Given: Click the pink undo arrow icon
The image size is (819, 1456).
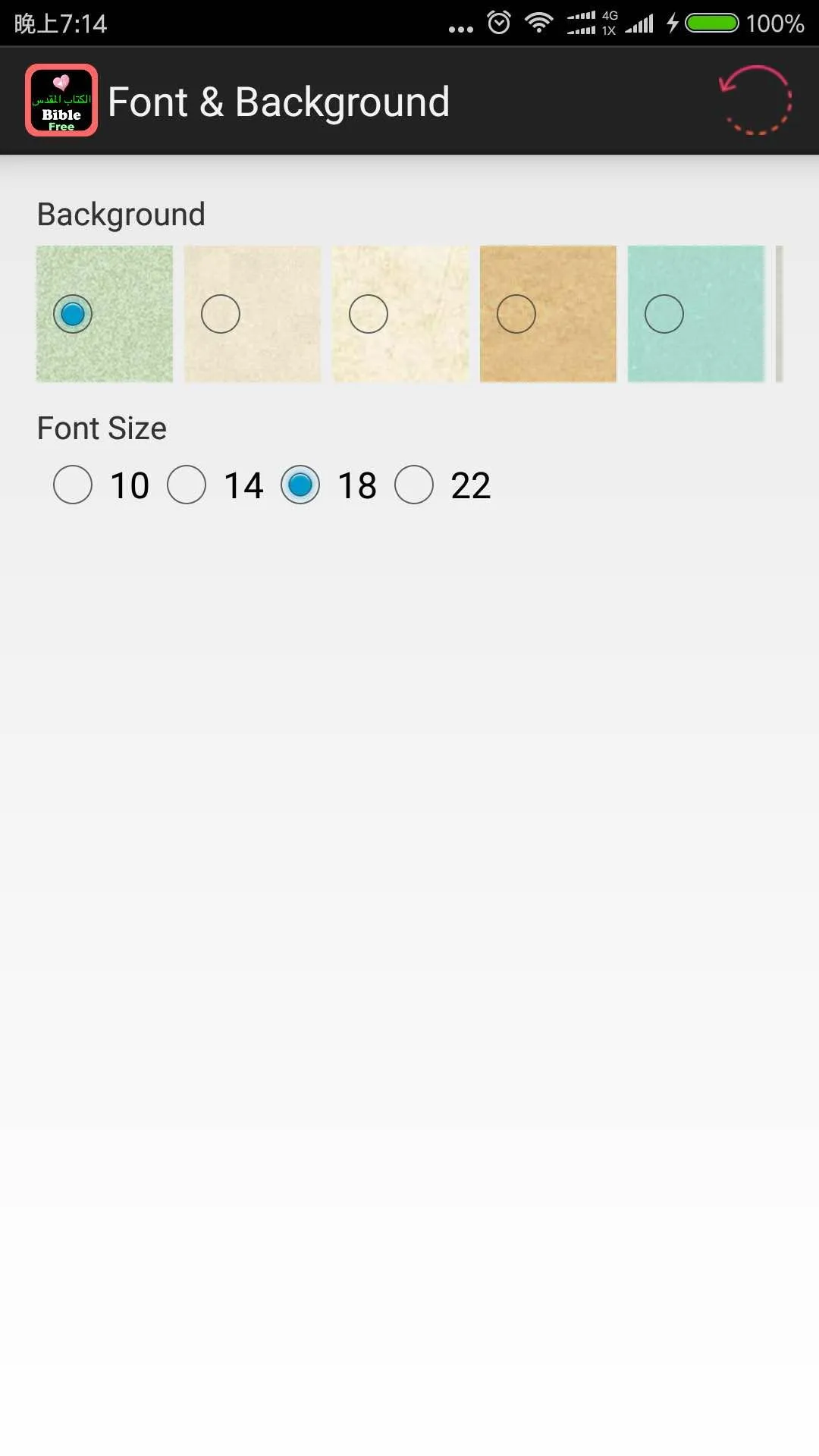Looking at the screenshot, I should click(755, 101).
